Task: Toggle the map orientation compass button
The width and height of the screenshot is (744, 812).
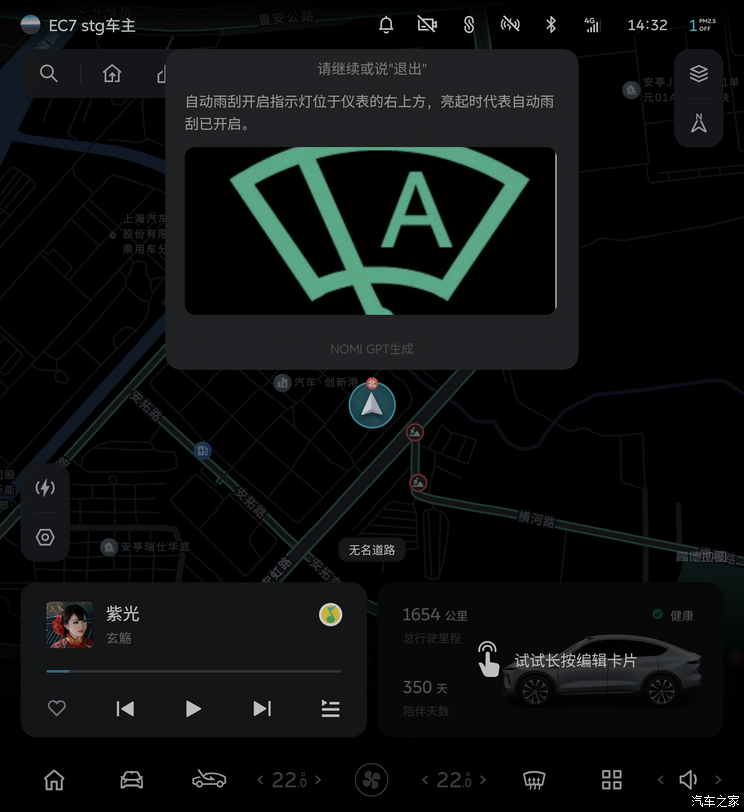Action: (698, 123)
